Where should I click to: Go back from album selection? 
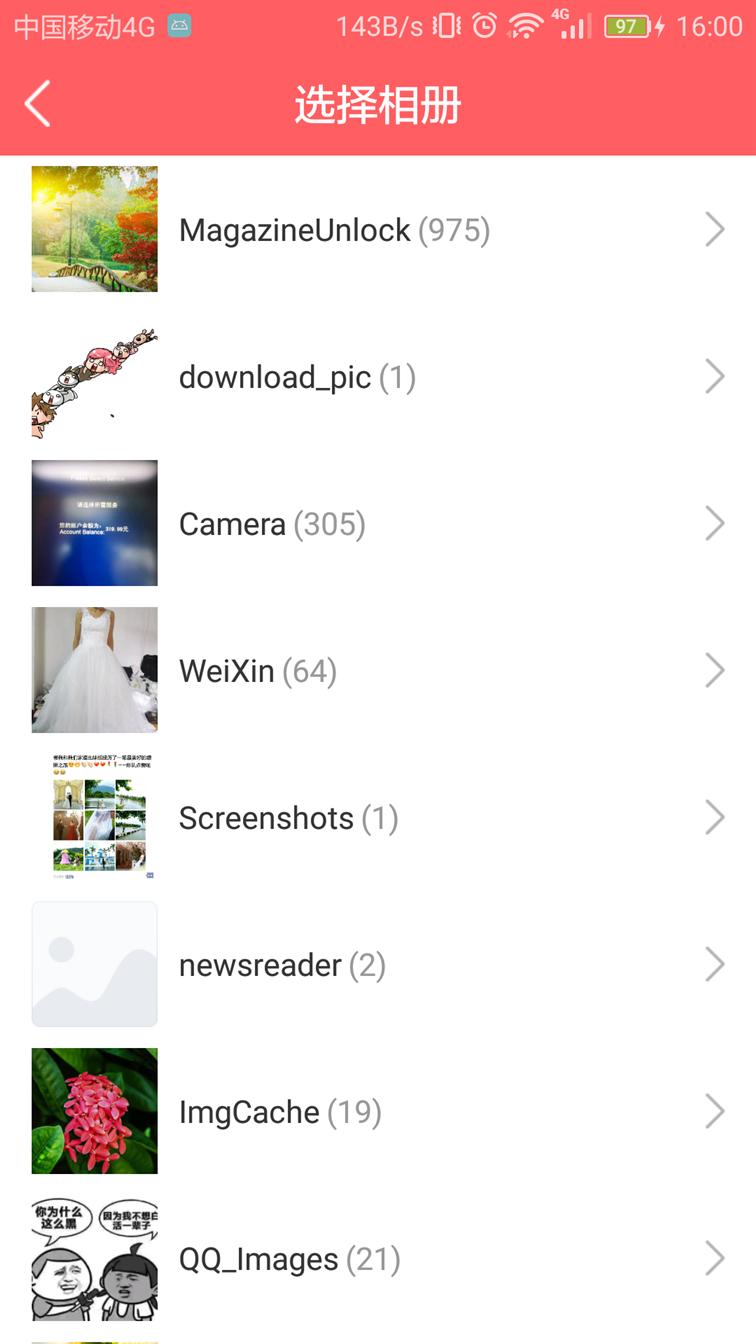click(x=37, y=104)
